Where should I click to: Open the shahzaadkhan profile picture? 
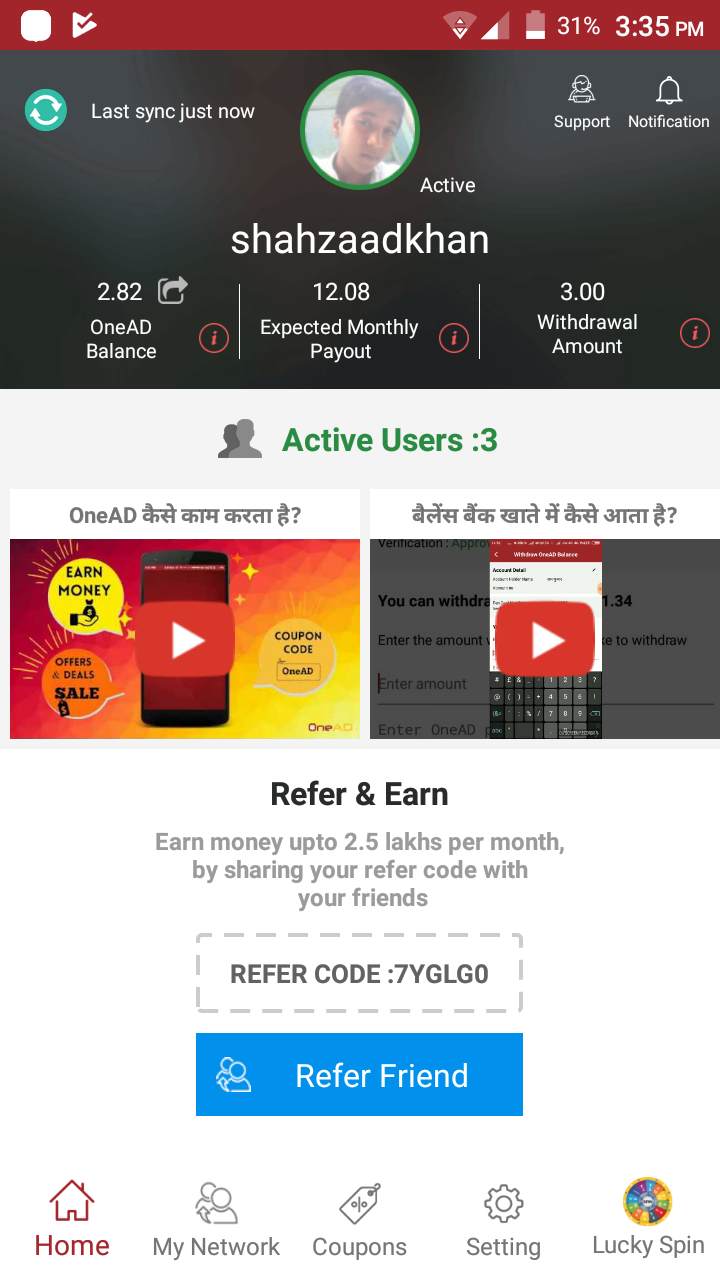pyautogui.click(x=360, y=130)
